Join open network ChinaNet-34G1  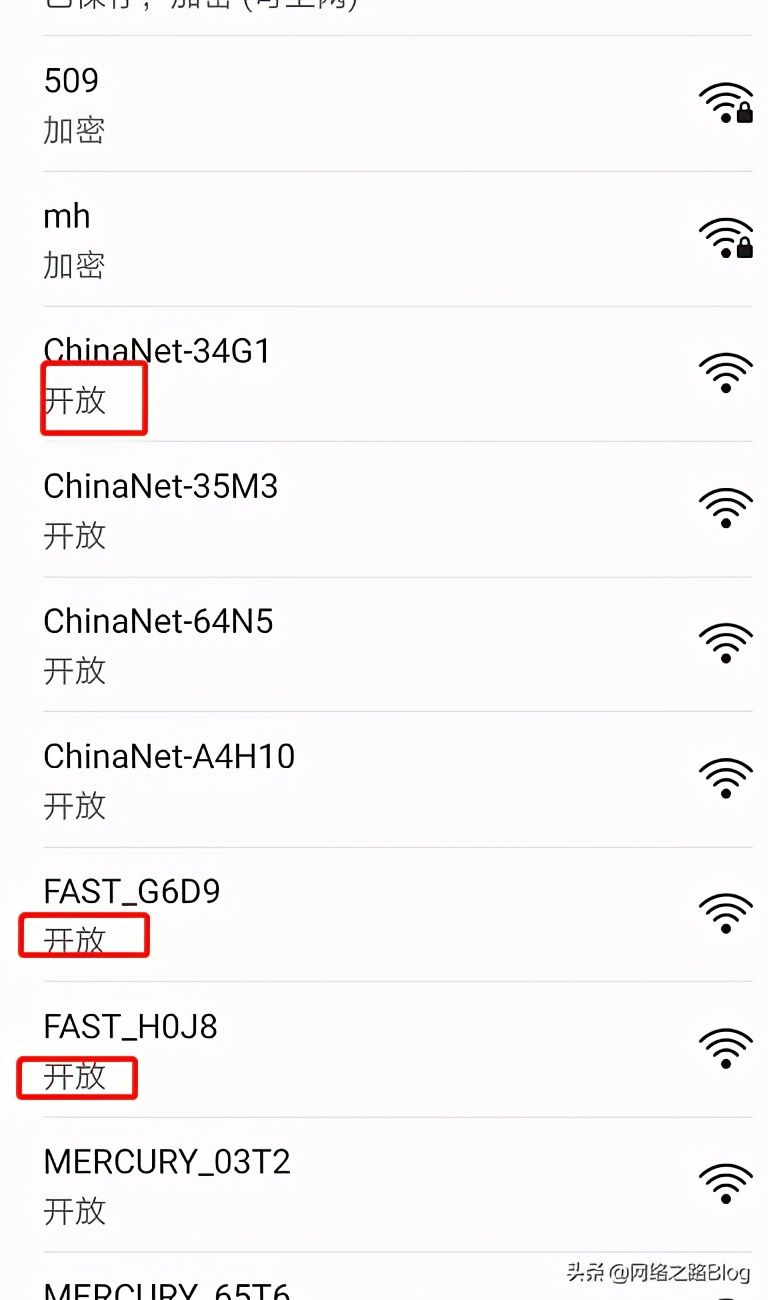click(x=300, y=373)
